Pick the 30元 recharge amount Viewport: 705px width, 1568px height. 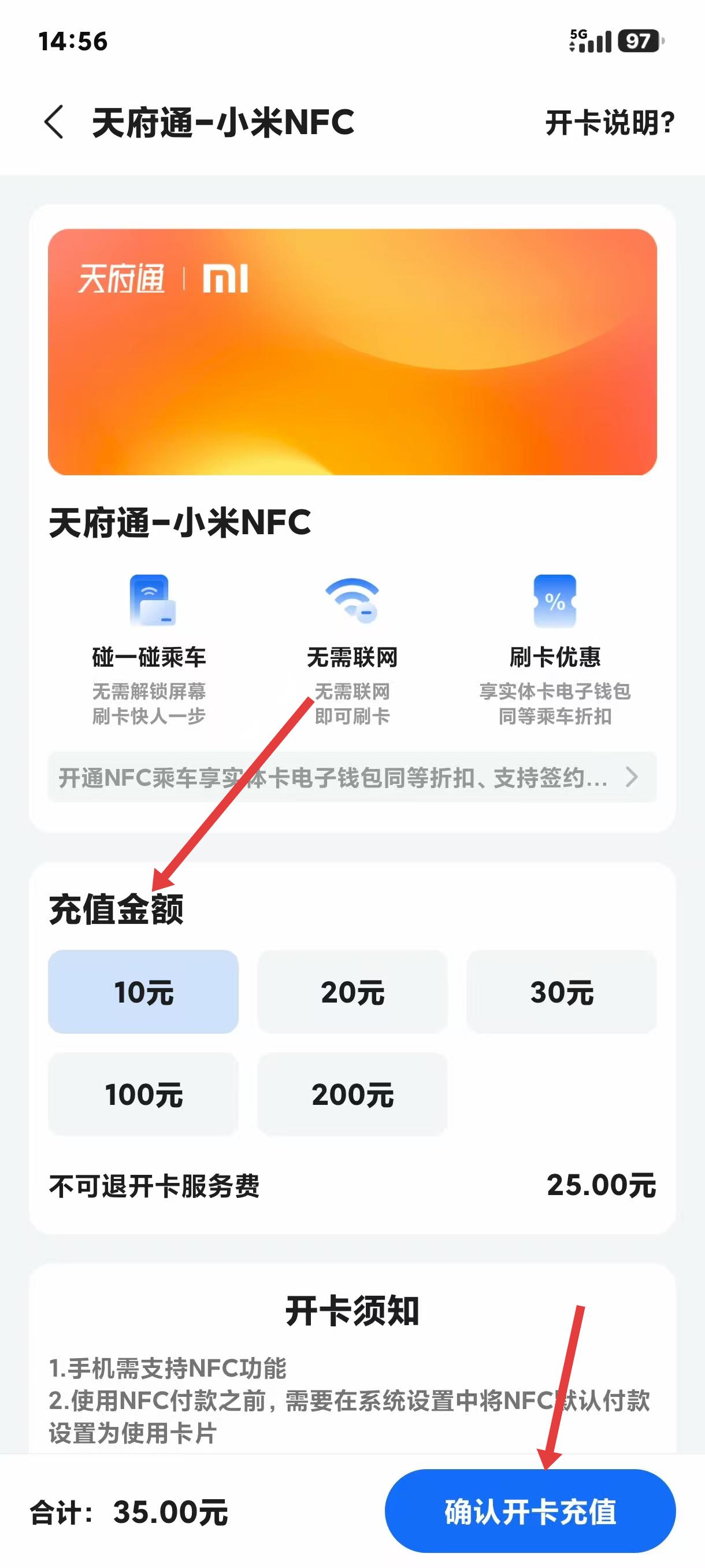point(562,992)
